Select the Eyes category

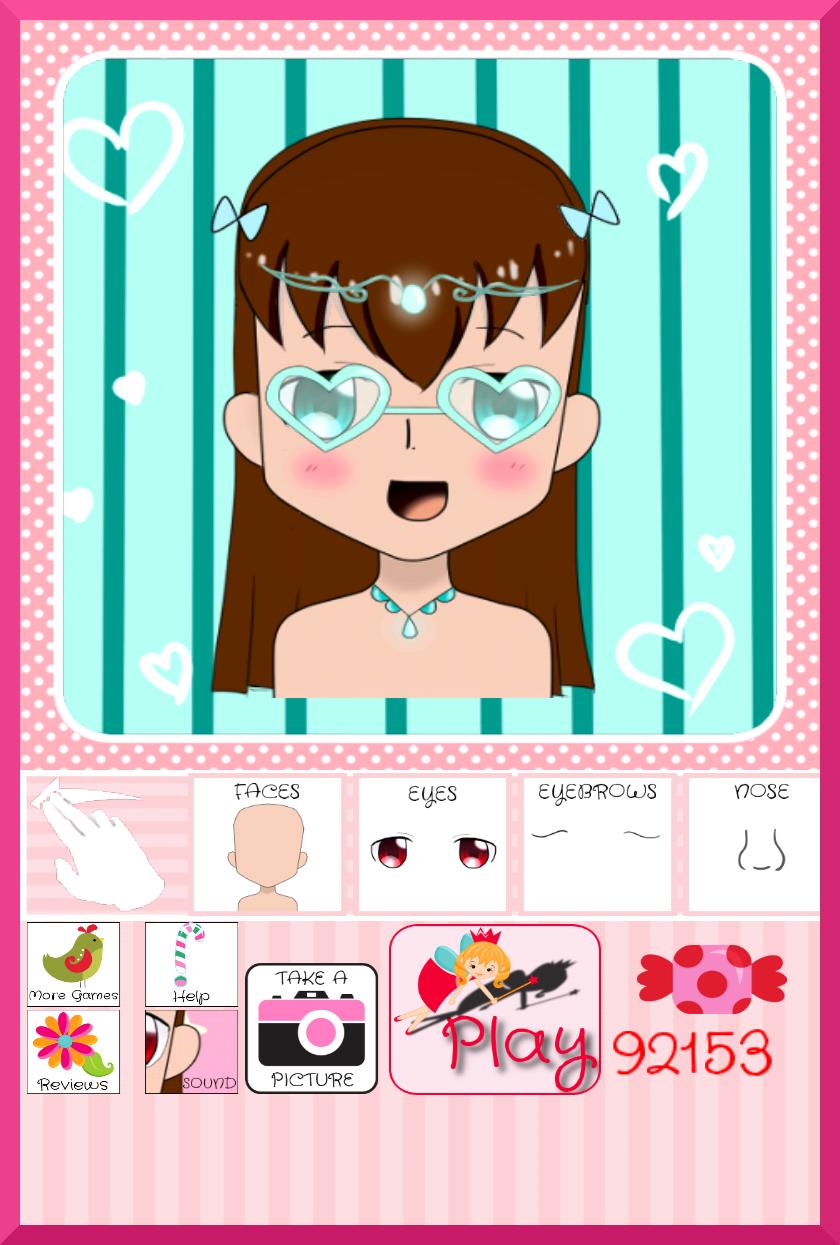[433, 845]
